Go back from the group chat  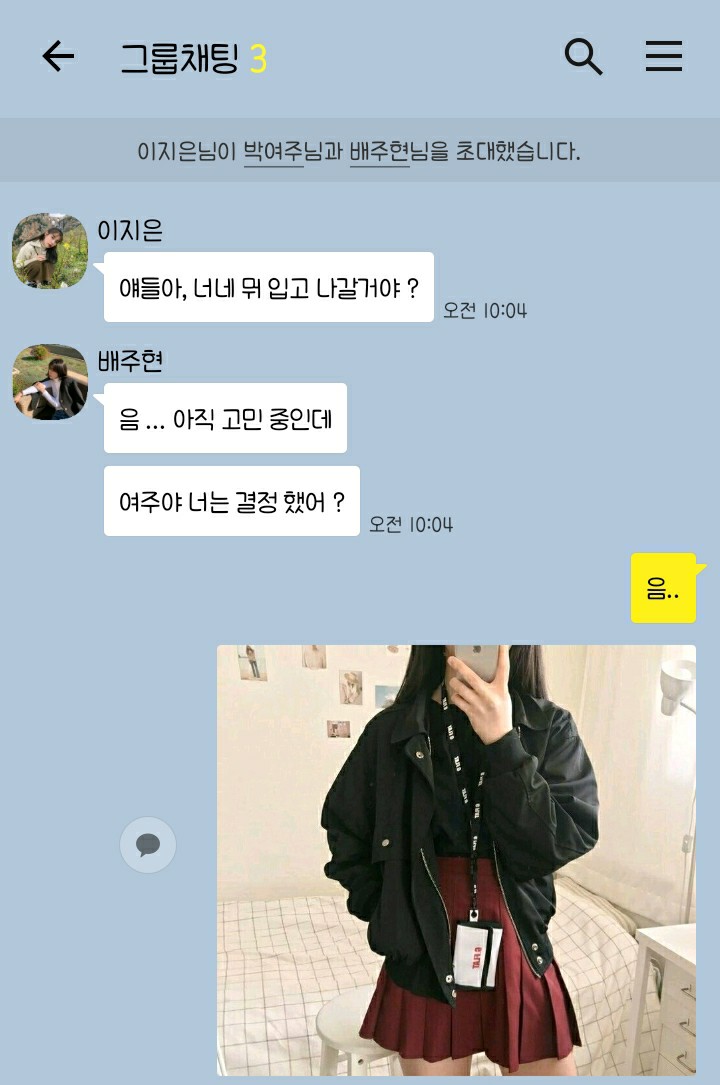(x=58, y=57)
